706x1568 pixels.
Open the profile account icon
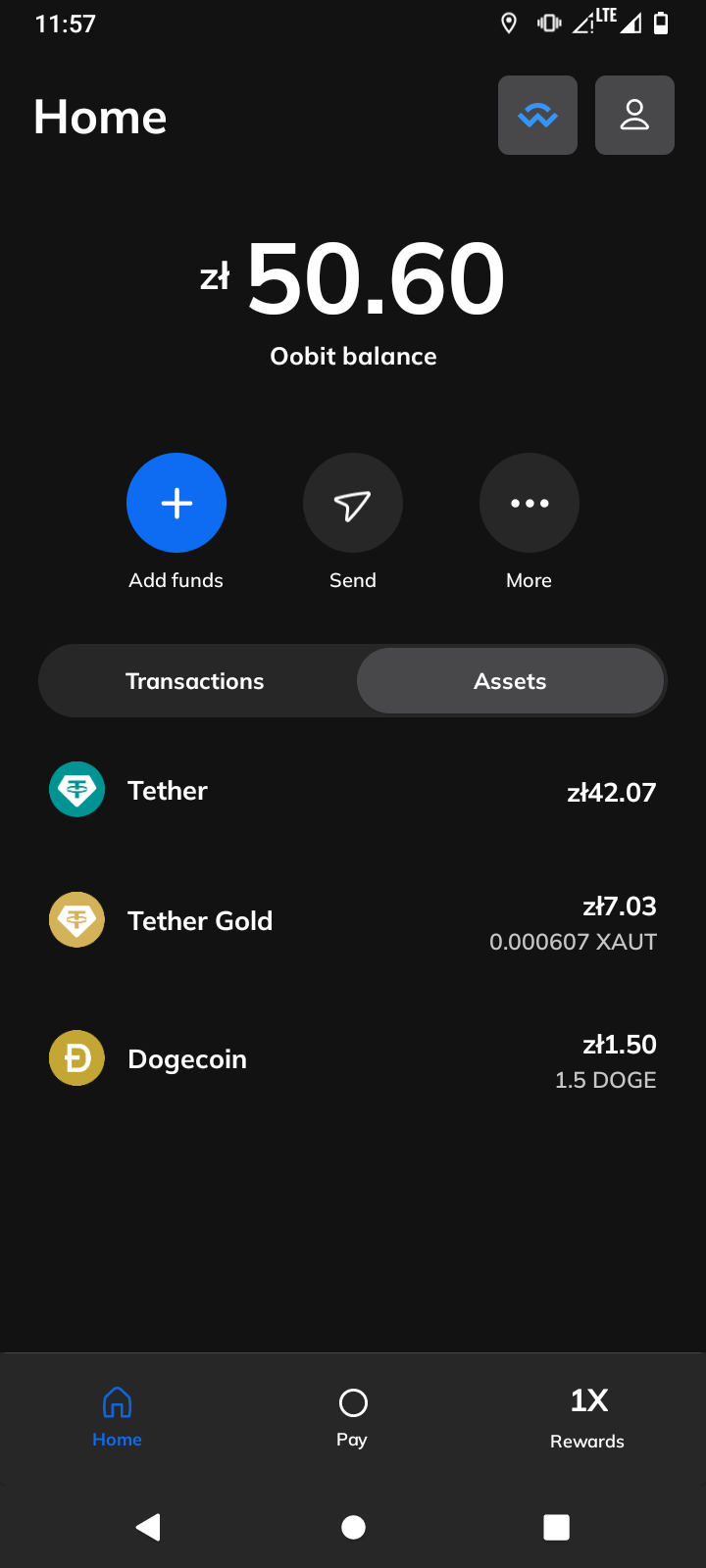tap(634, 115)
